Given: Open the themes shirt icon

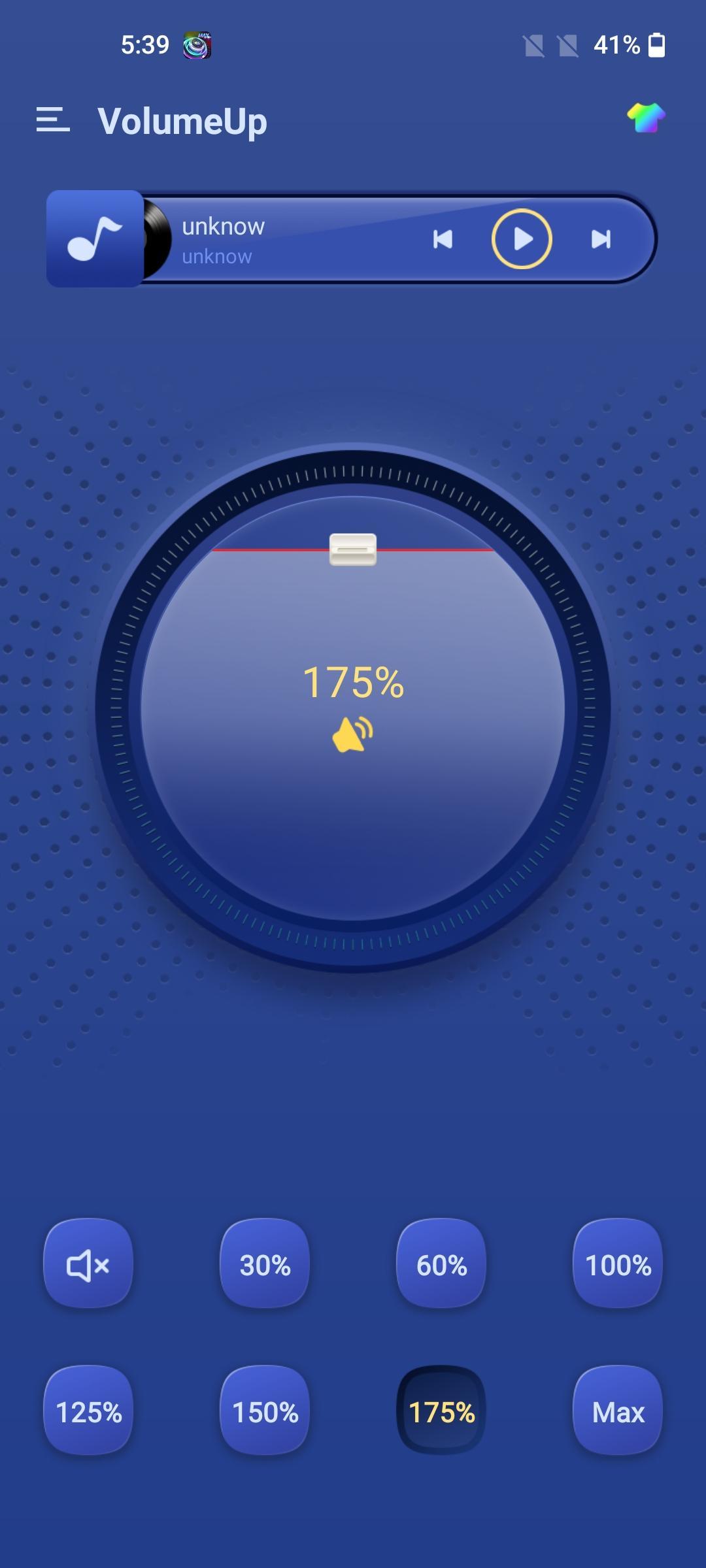Looking at the screenshot, I should point(646,118).
